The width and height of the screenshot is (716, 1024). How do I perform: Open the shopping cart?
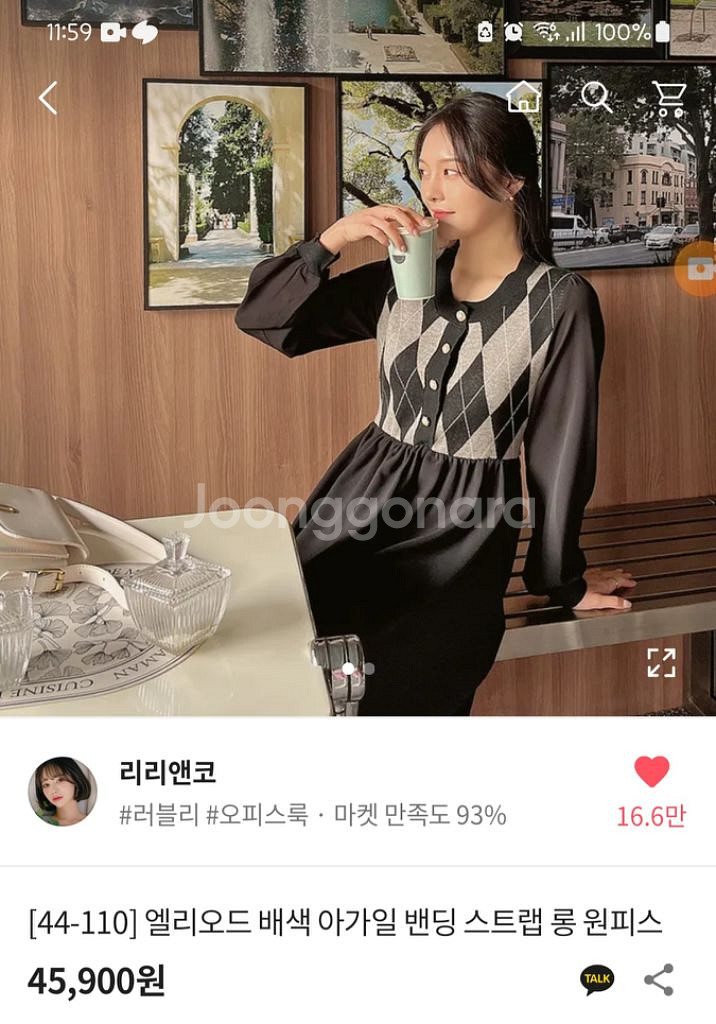668,97
